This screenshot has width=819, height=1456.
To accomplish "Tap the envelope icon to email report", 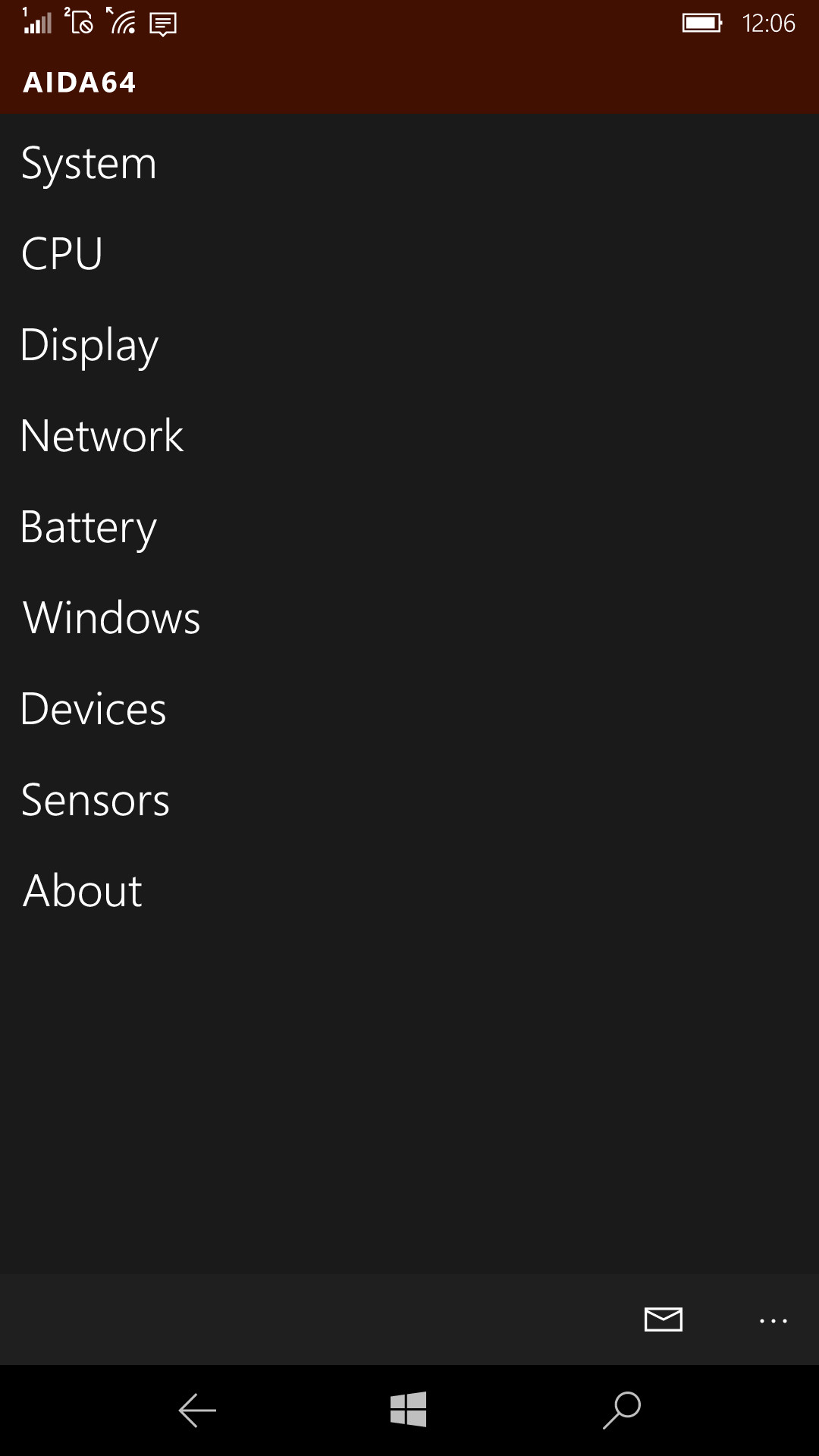I will tap(664, 1319).
